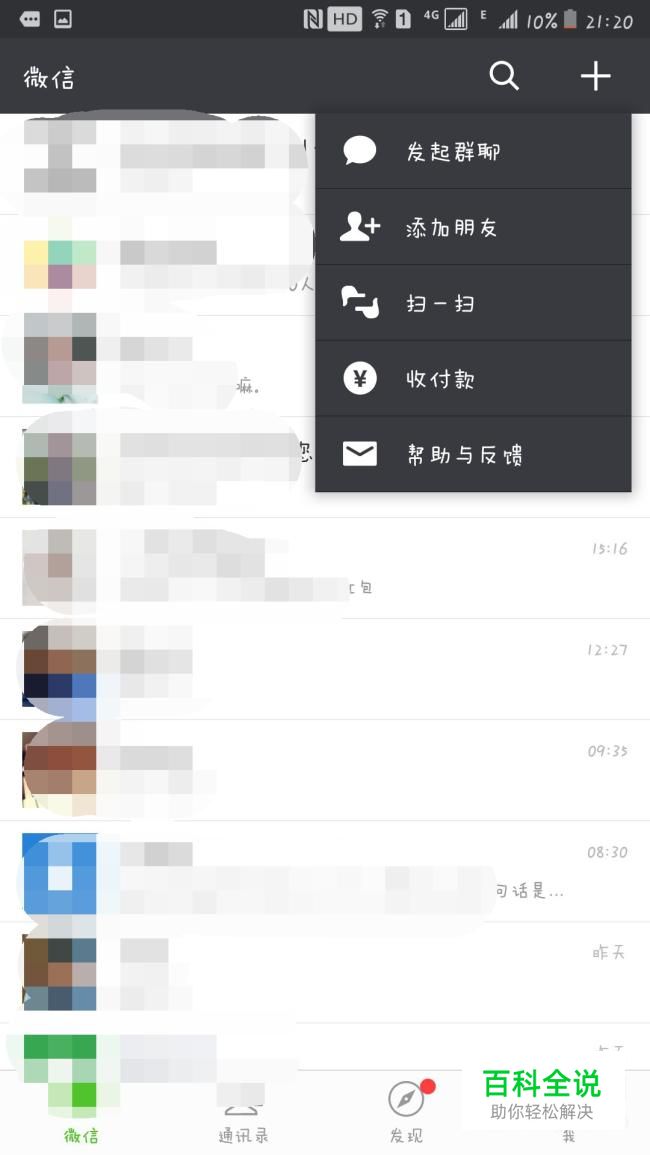Tap the search magnifier icon
Screen dimensions: 650x1155
tap(504, 76)
